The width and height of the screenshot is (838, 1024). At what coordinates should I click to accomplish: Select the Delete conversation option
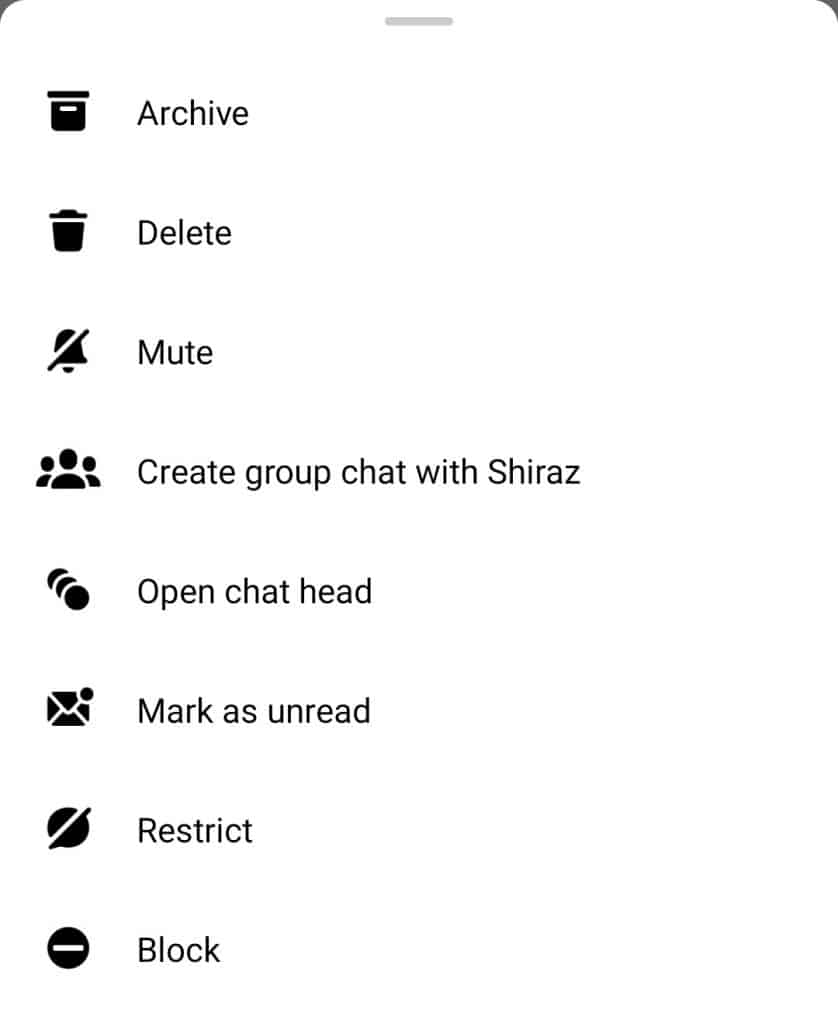[x=184, y=233]
